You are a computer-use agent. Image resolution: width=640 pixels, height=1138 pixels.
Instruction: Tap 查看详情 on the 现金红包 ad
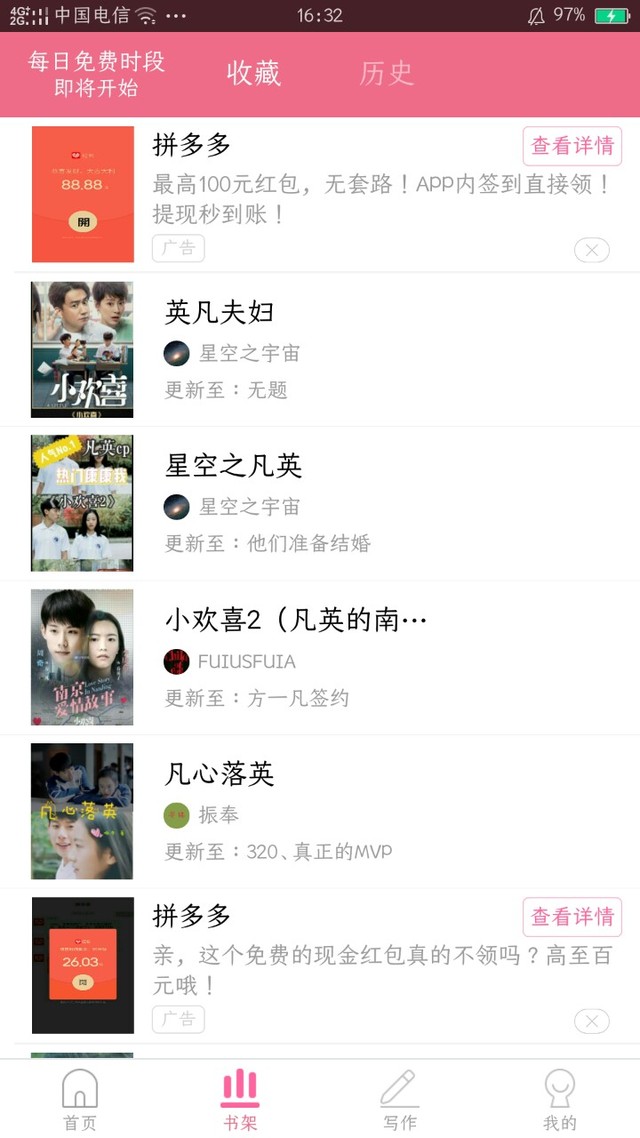[x=573, y=917]
